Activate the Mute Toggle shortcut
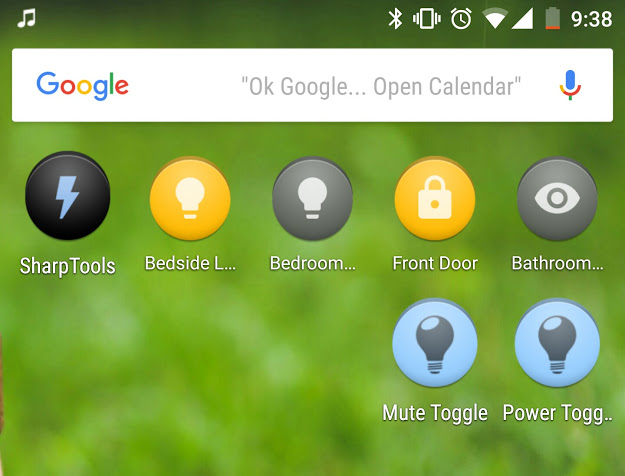 point(435,345)
